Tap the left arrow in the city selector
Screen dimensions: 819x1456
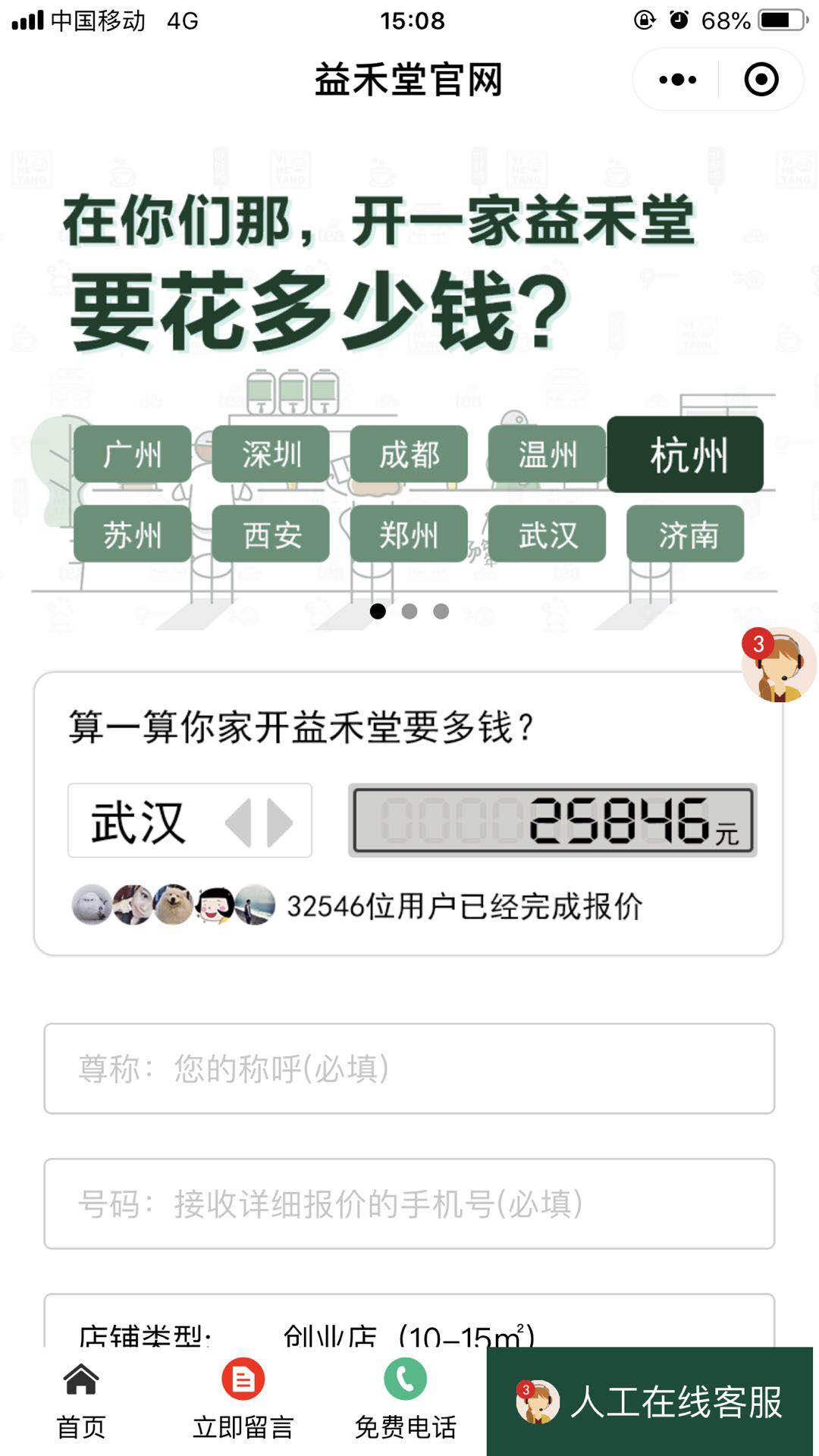tap(239, 822)
